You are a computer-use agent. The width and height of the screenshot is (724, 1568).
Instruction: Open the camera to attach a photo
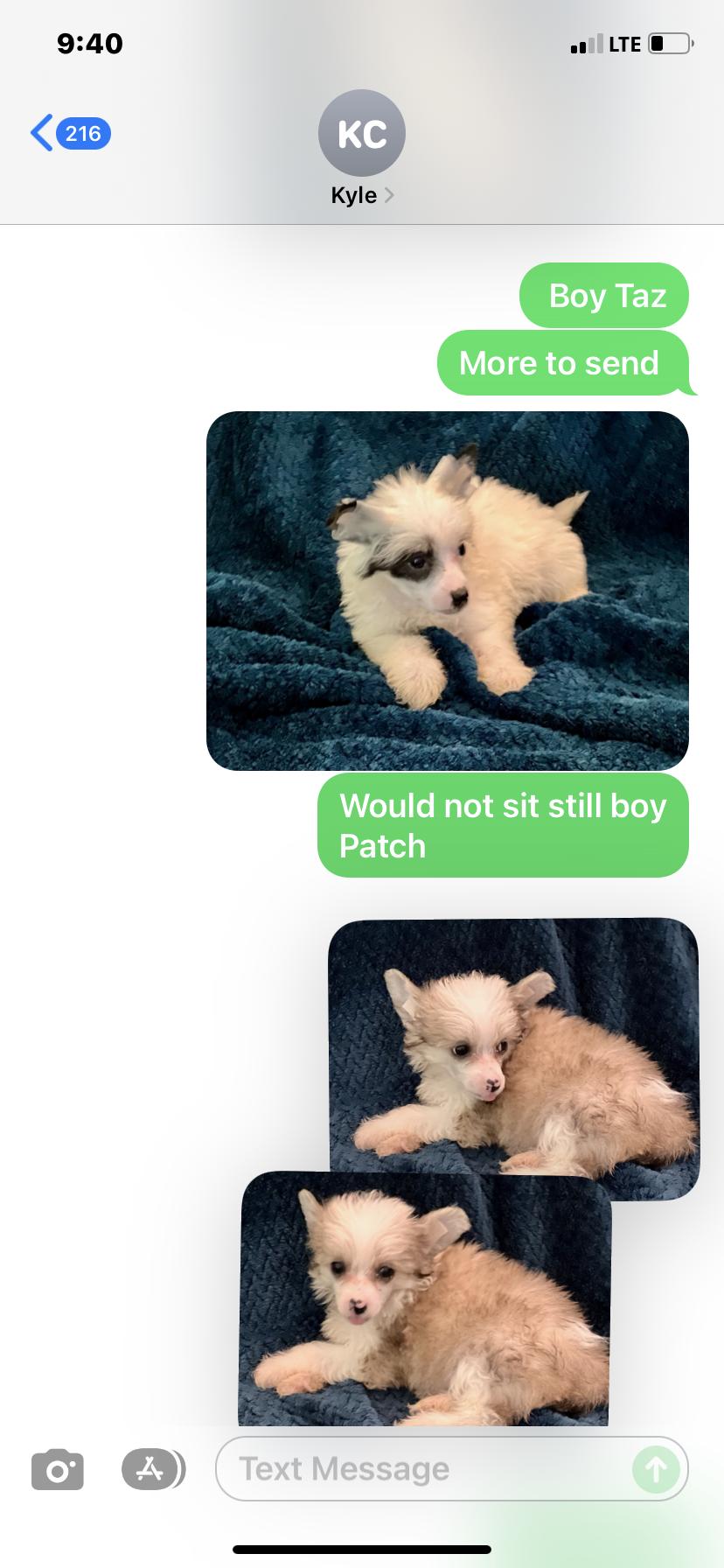pyautogui.click(x=58, y=1469)
